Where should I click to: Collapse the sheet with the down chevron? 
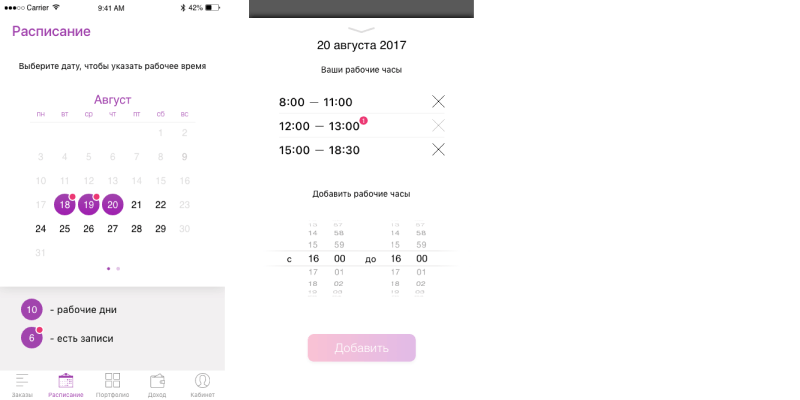pyautogui.click(x=361, y=29)
